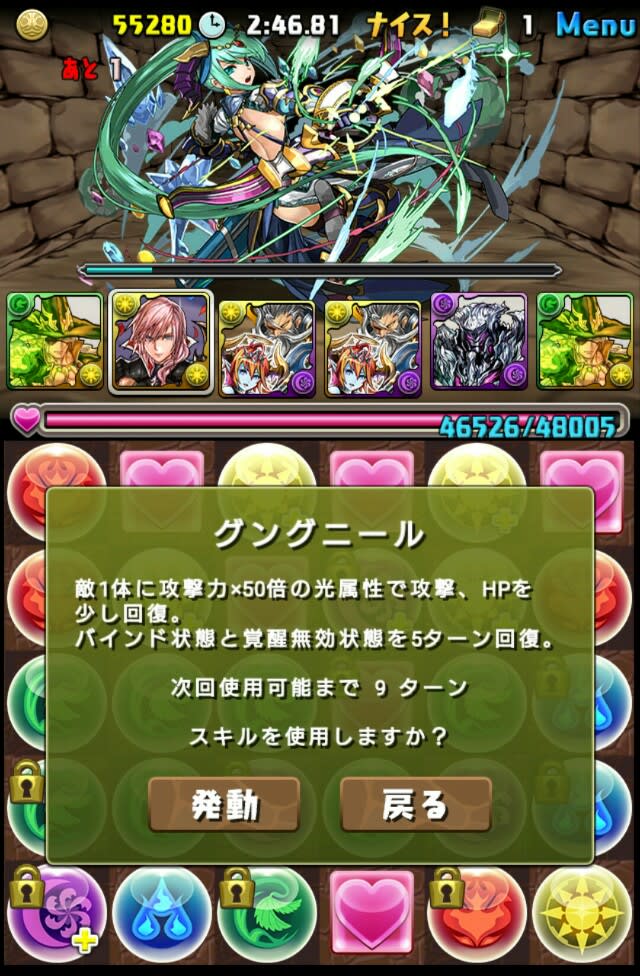
Task: Activate the skill with 発動 button
Action: coord(224,804)
